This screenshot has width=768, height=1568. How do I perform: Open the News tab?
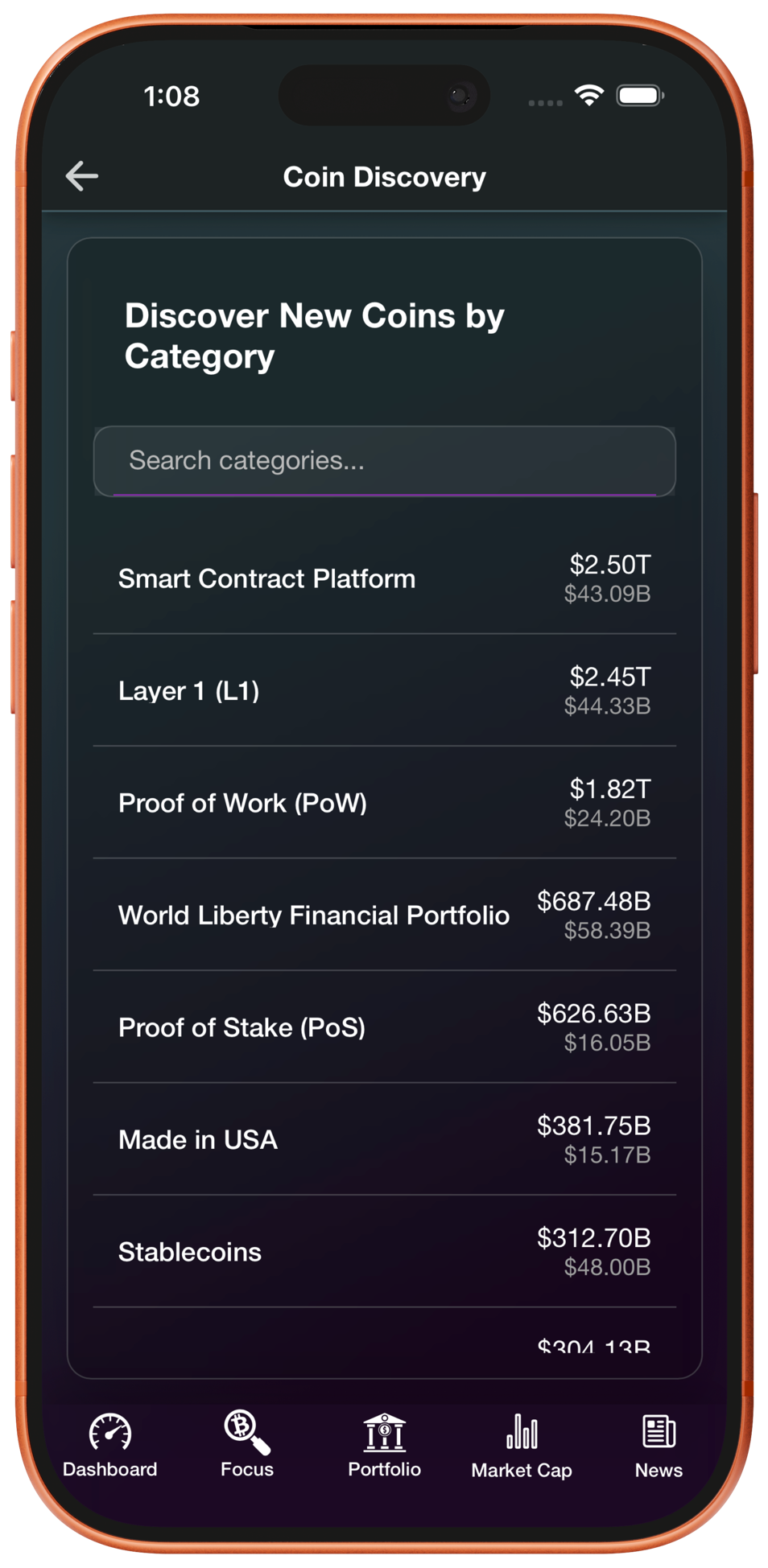click(x=659, y=1446)
